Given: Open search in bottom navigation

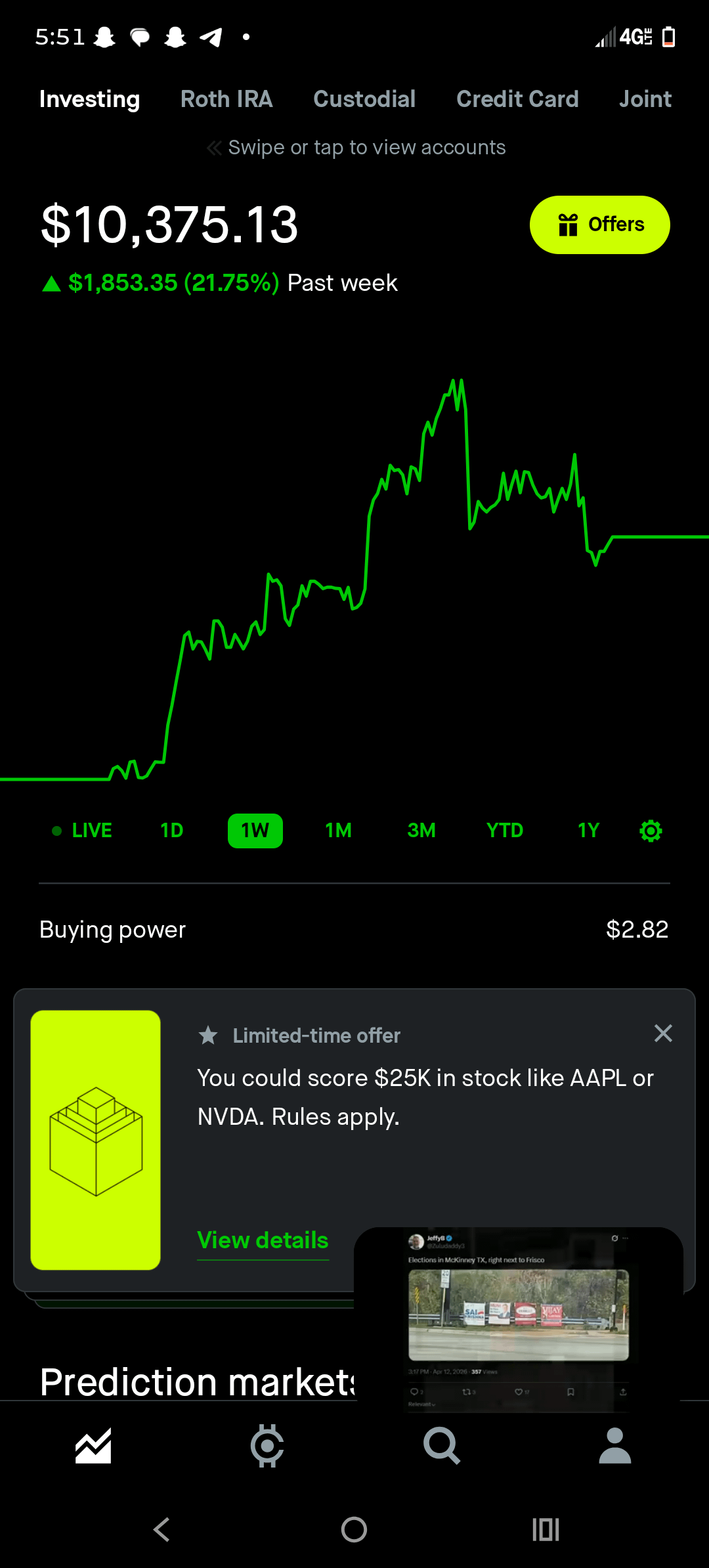Looking at the screenshot, I should 441,1445.
